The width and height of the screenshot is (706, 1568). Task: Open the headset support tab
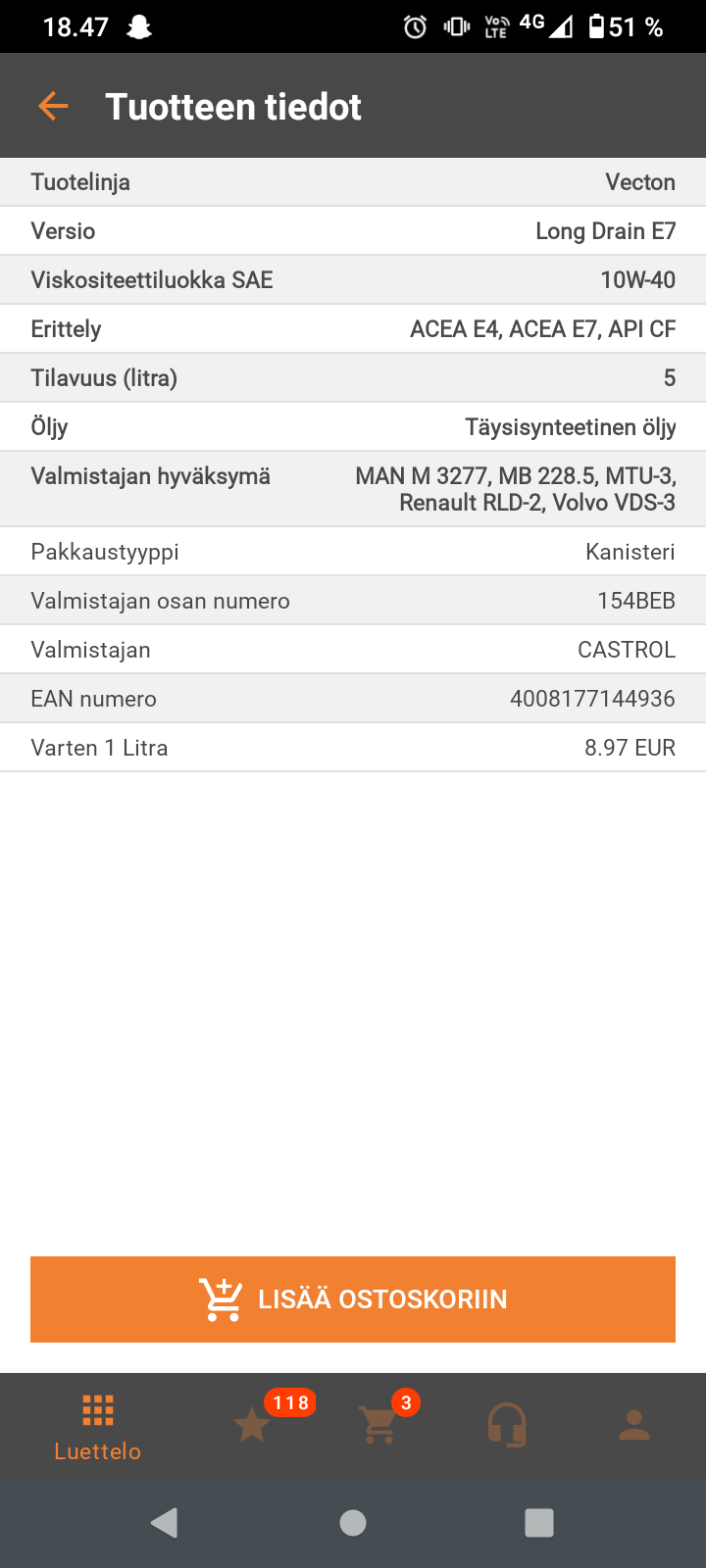click(x=507, y=1424)
